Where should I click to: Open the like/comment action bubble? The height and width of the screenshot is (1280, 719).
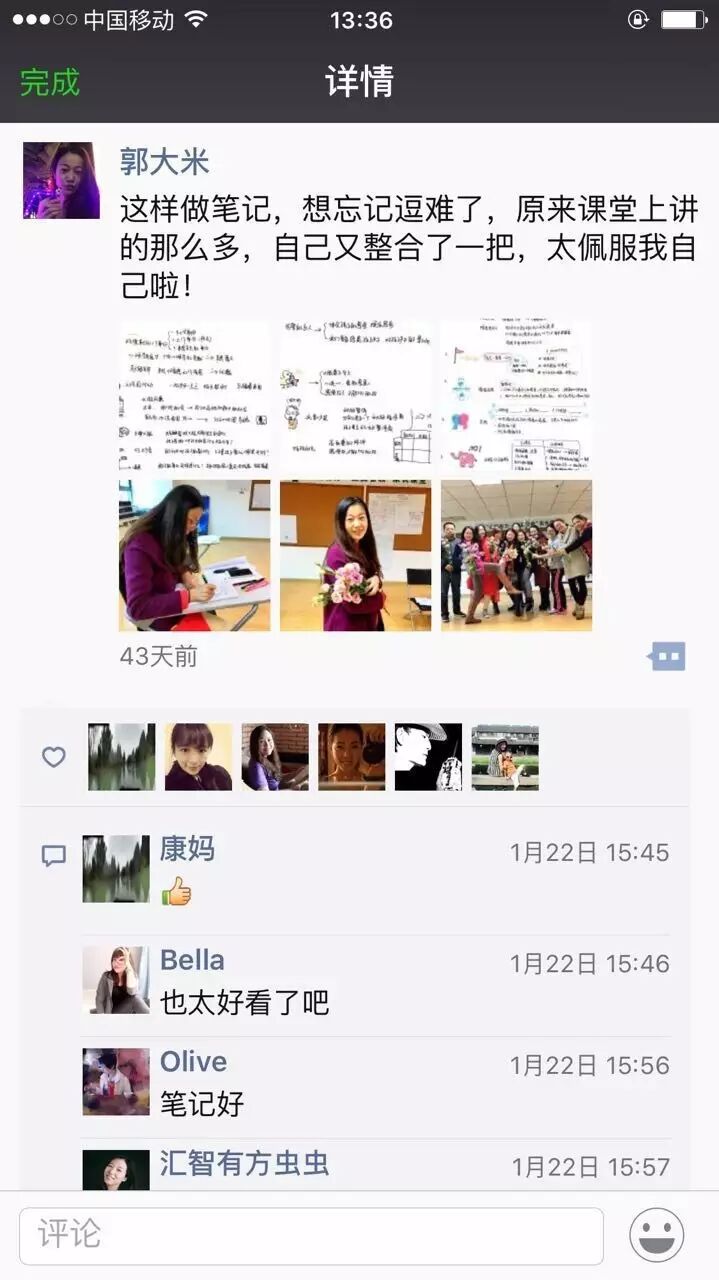tap(666, 657)
